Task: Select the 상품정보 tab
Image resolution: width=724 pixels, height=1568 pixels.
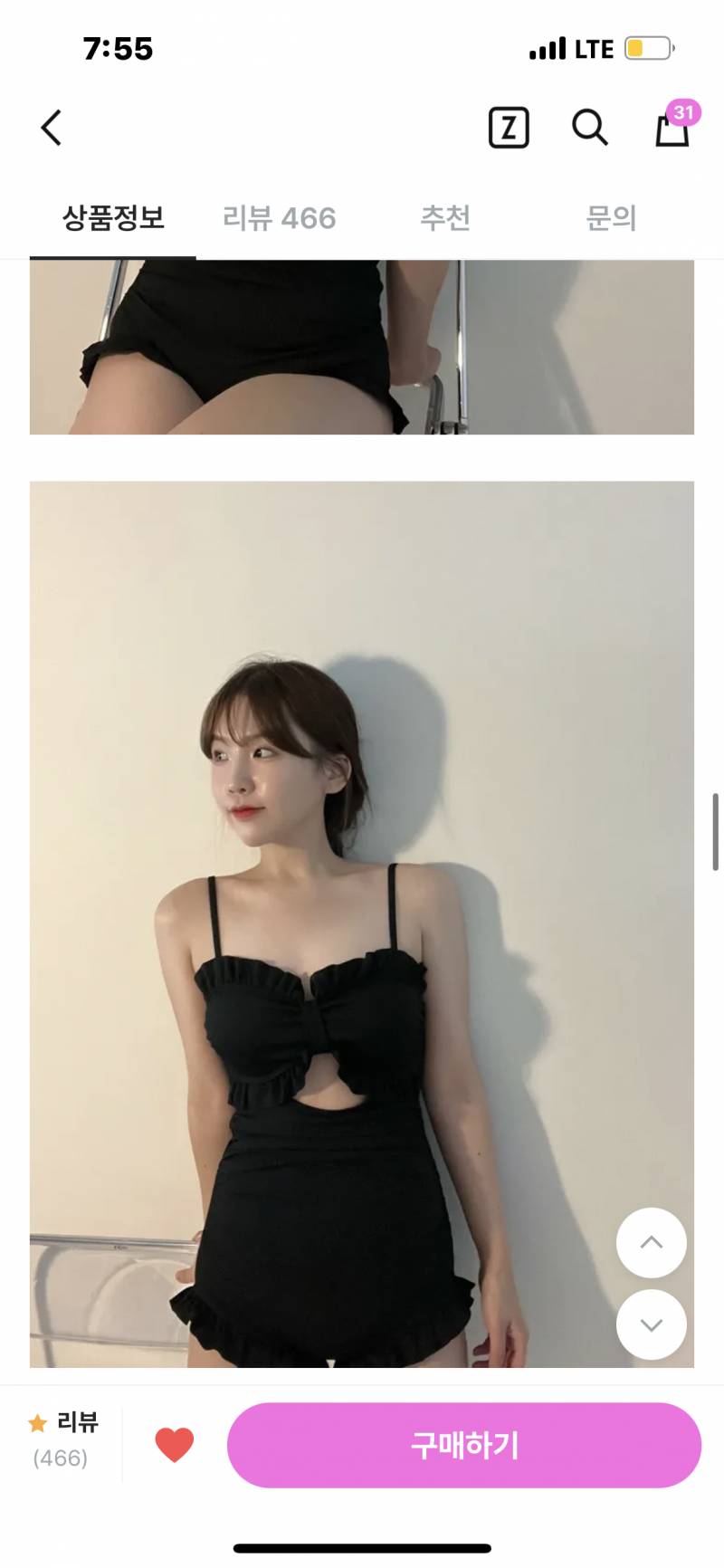Action: (111, 219)
